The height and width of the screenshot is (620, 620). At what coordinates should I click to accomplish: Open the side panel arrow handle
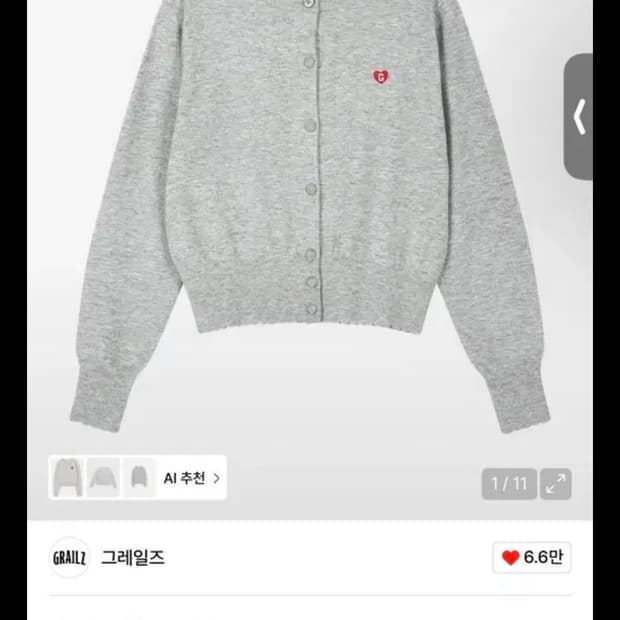[578, 117]
